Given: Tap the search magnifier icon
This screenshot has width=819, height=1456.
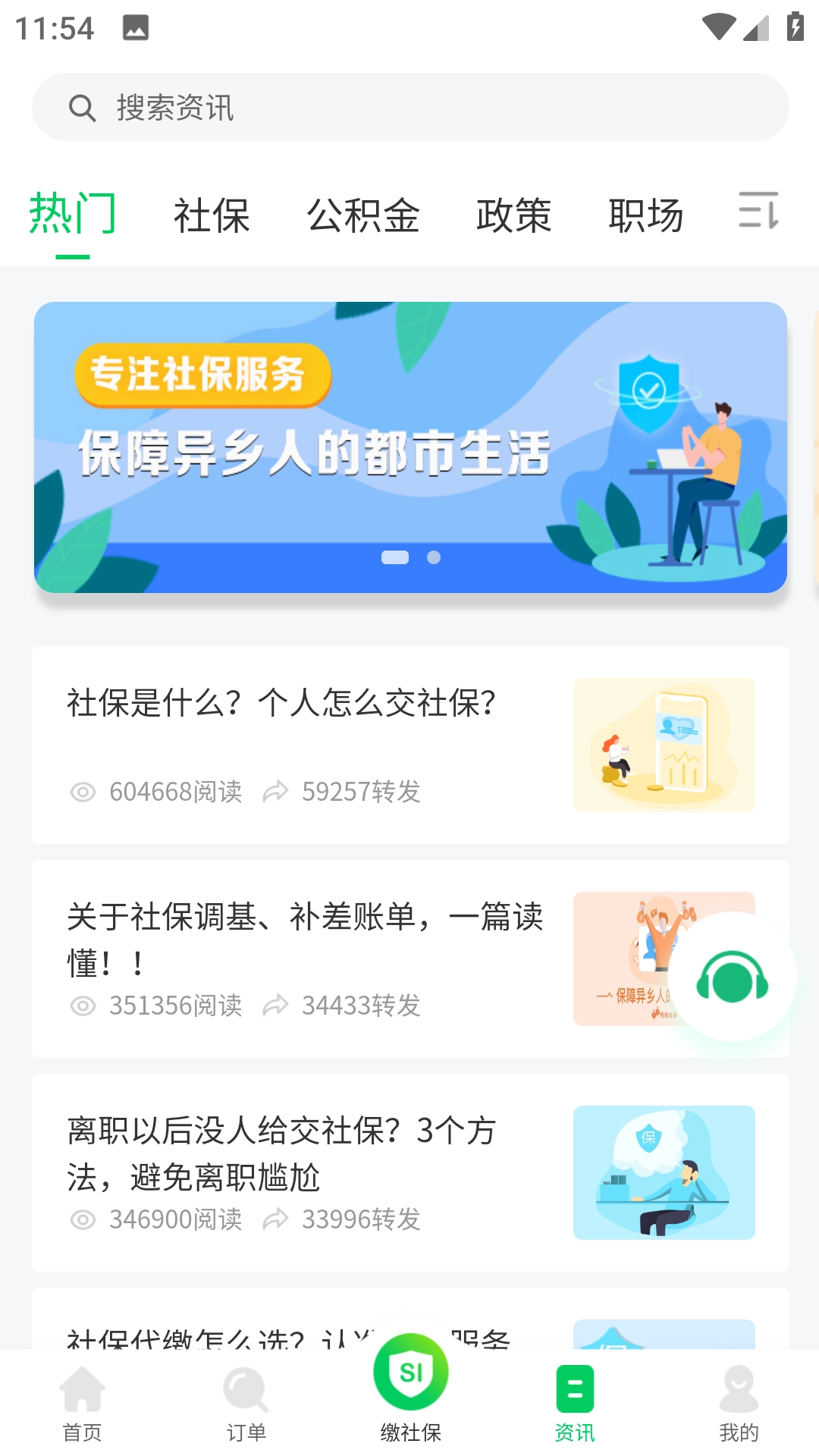Looking at the screenshot, I should (x=82, y=107).
